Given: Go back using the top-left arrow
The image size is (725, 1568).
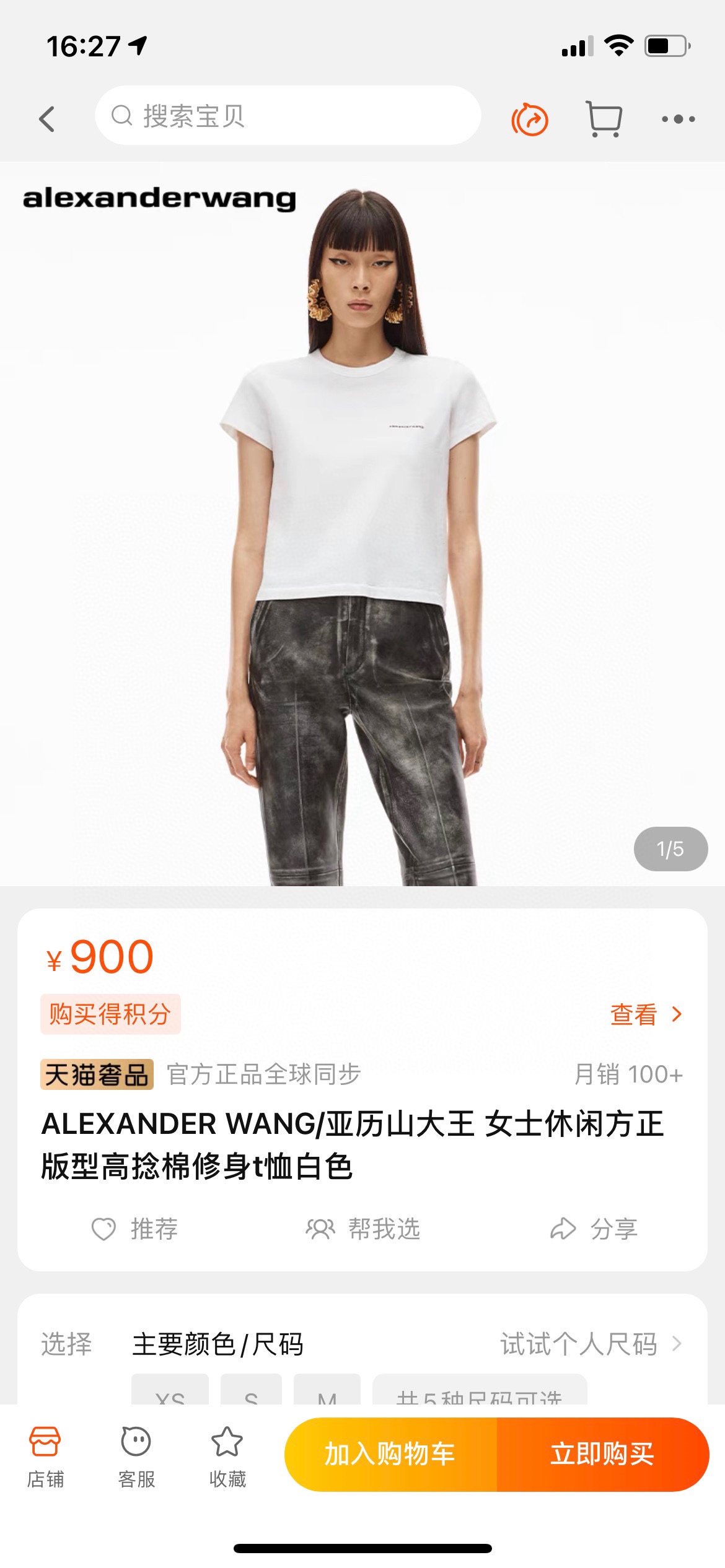Looking at the screenshot, I should pos(47,118).
